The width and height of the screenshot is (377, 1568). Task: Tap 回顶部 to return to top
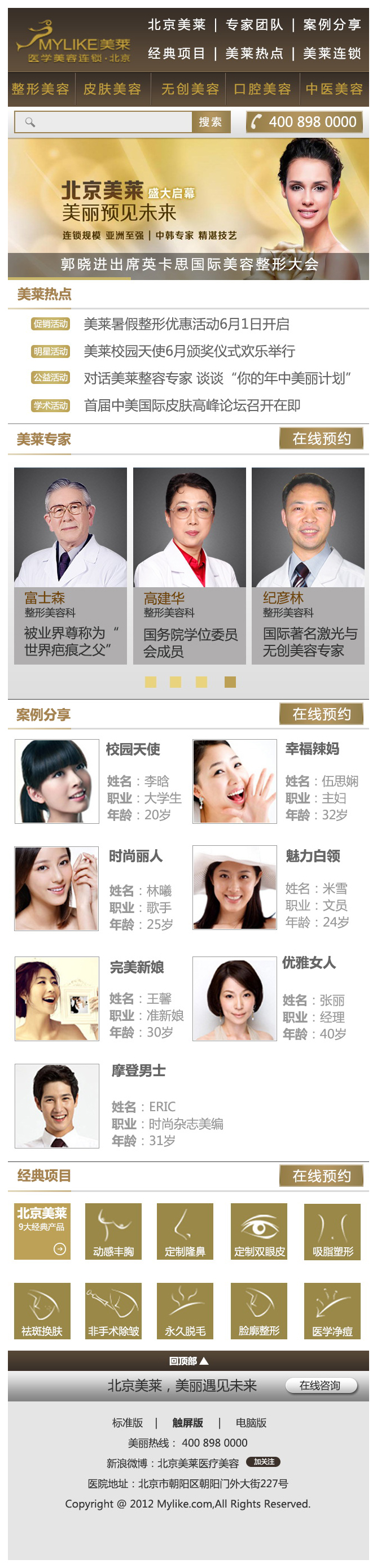(188, 1360)
